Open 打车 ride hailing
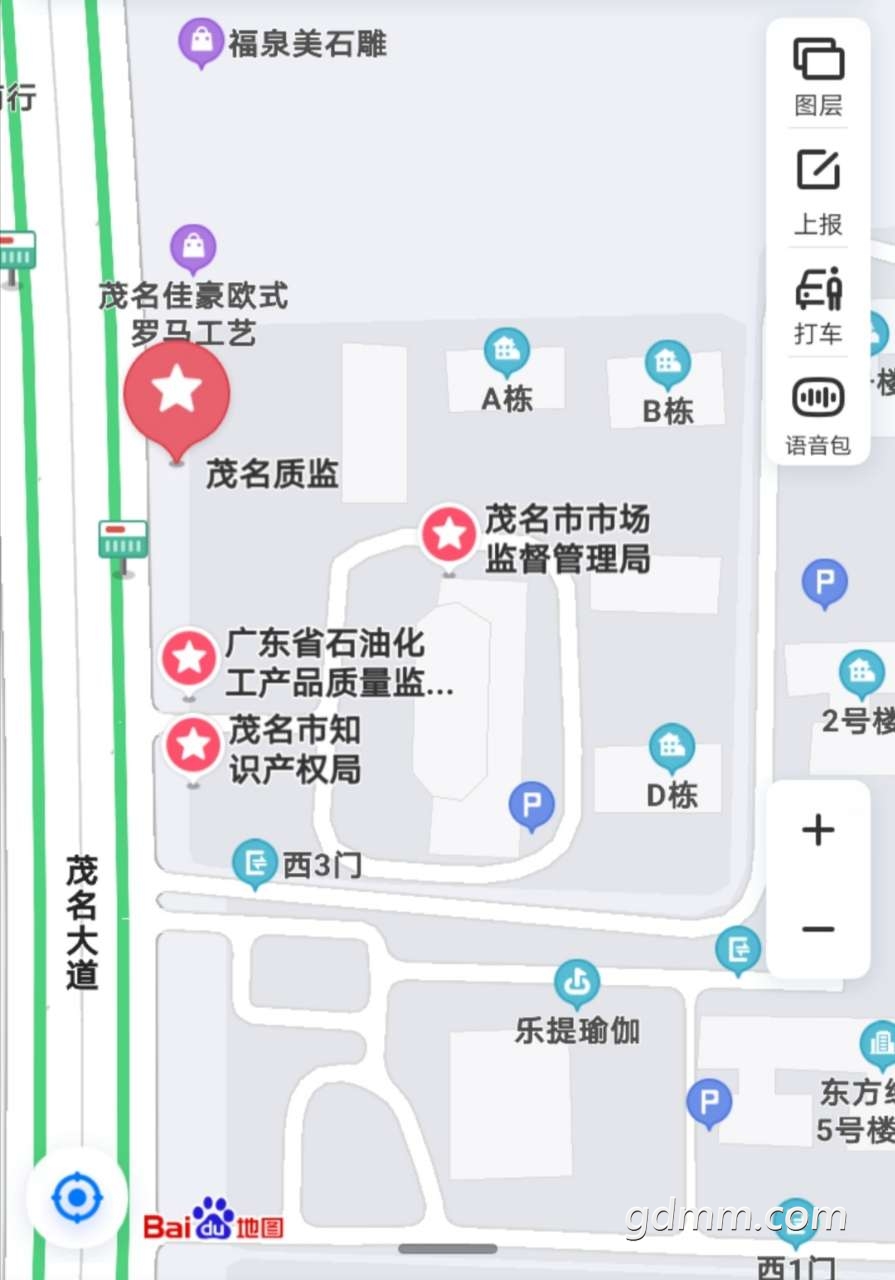The image size is (895, 1280). point(818,304)
